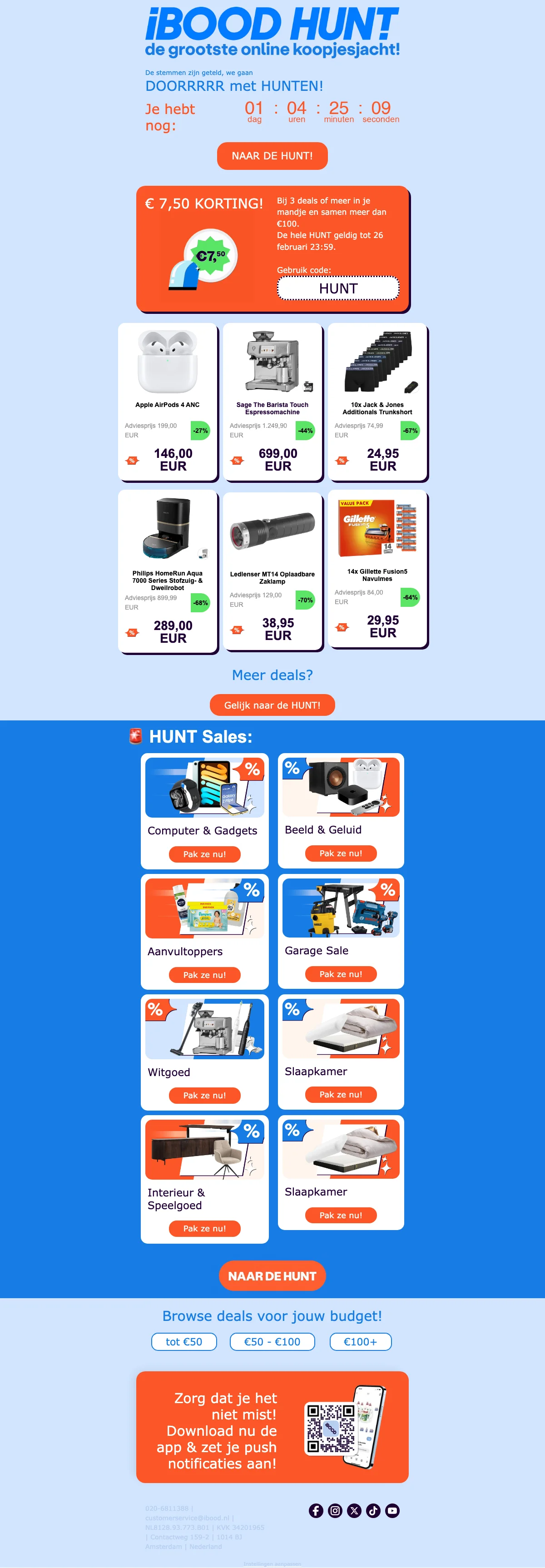The height and width of the screenshot is (1568, 545).
Task: Tap Pak ze nu! under Aanvultoppers
Action: pos(204,974)
